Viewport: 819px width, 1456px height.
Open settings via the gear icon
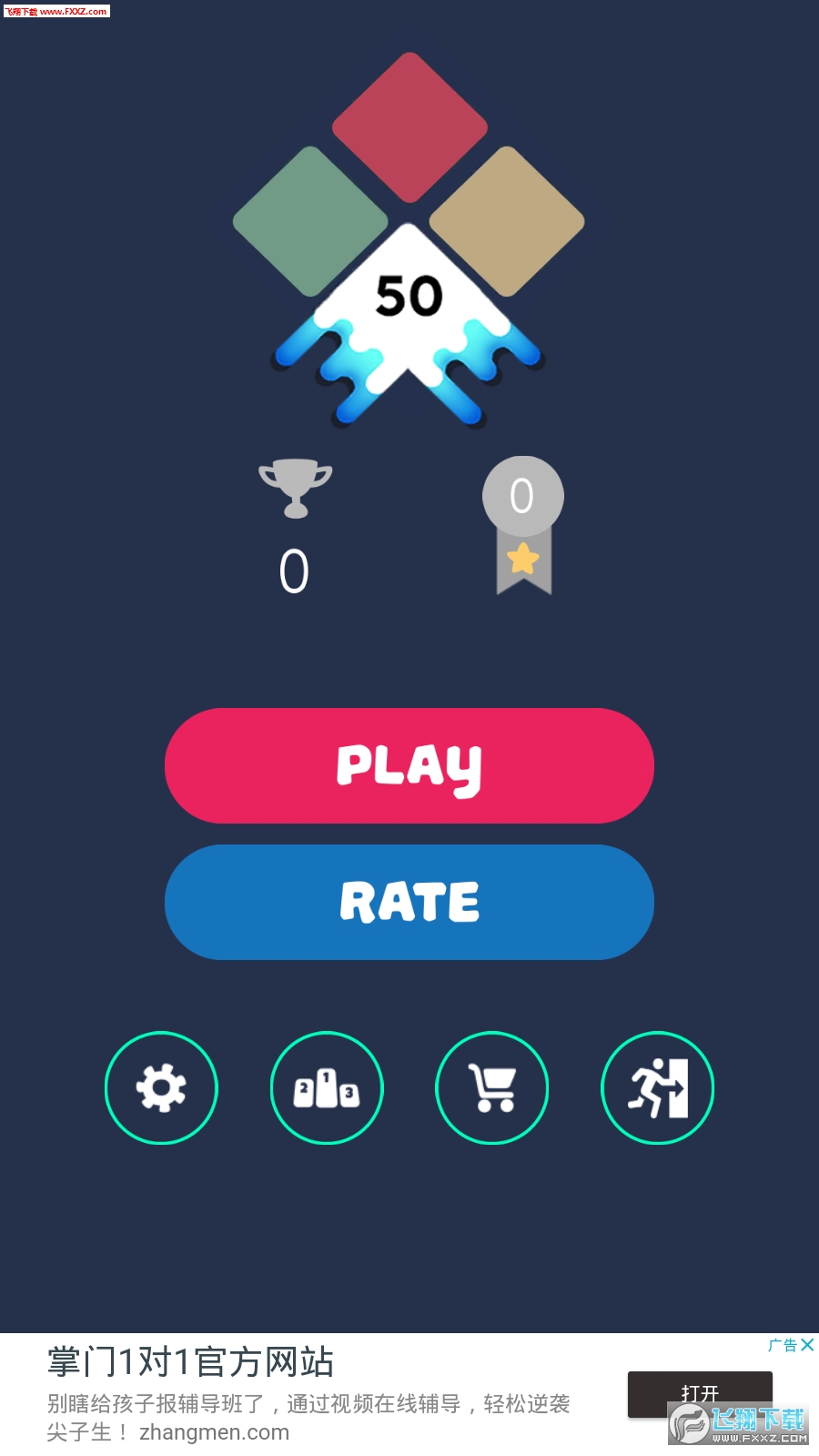point(161,1087)
